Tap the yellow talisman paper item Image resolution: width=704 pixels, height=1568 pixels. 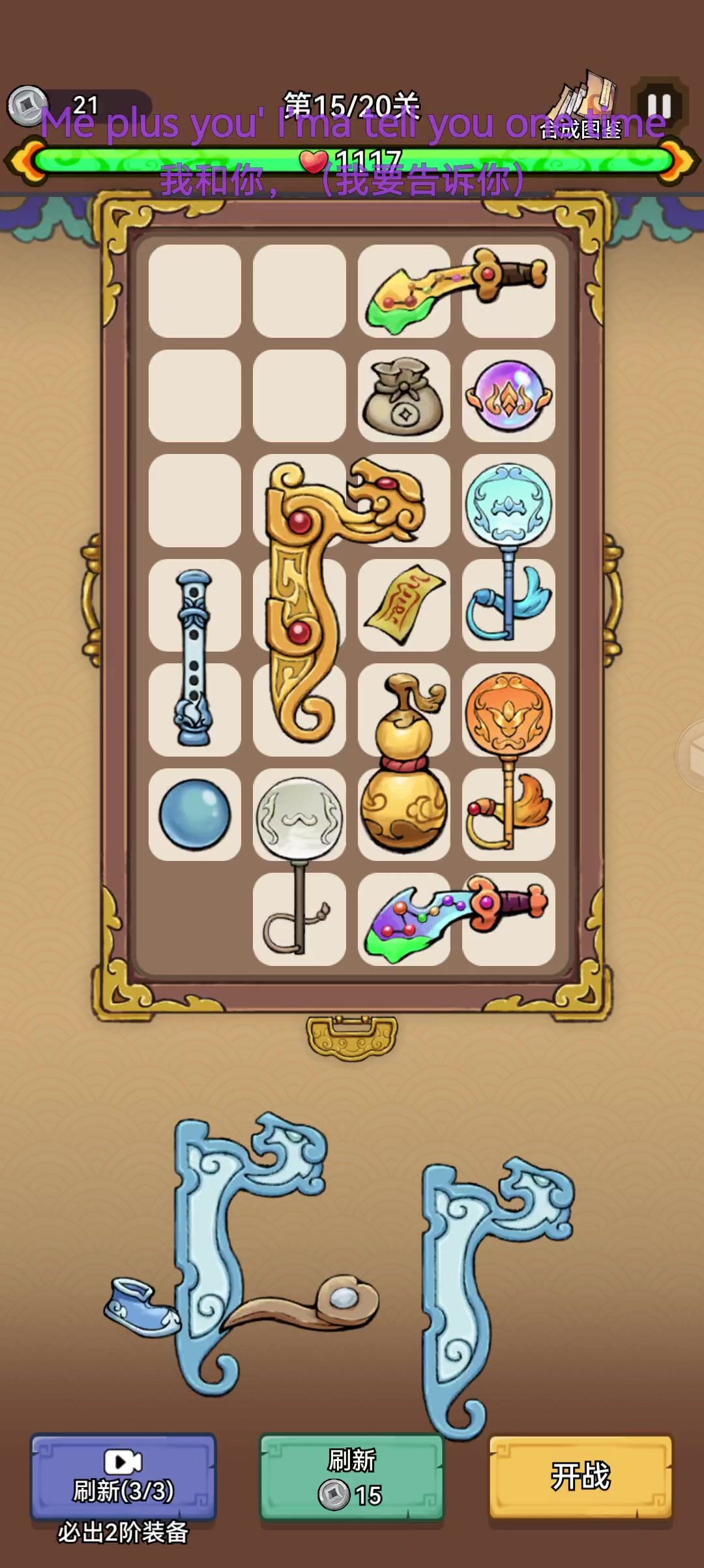pos(404,605)
